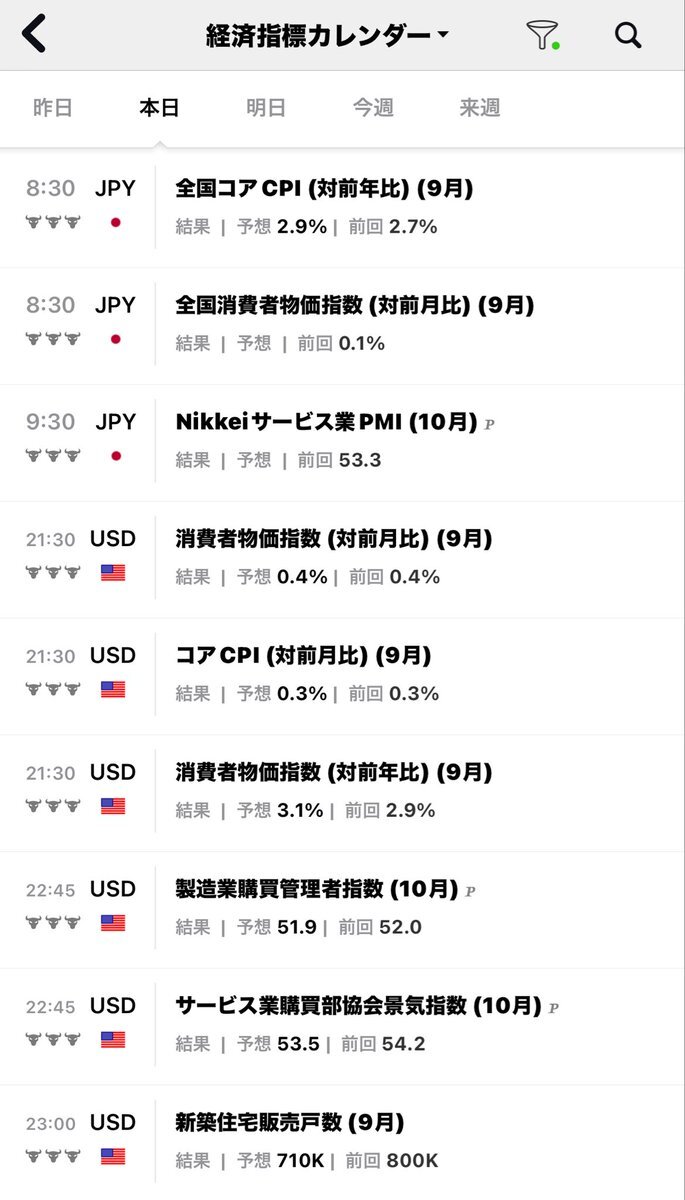View the Nikkeiサービス業PMI (10月) event
Screen dimensions: 685x1200
(326, 422)
